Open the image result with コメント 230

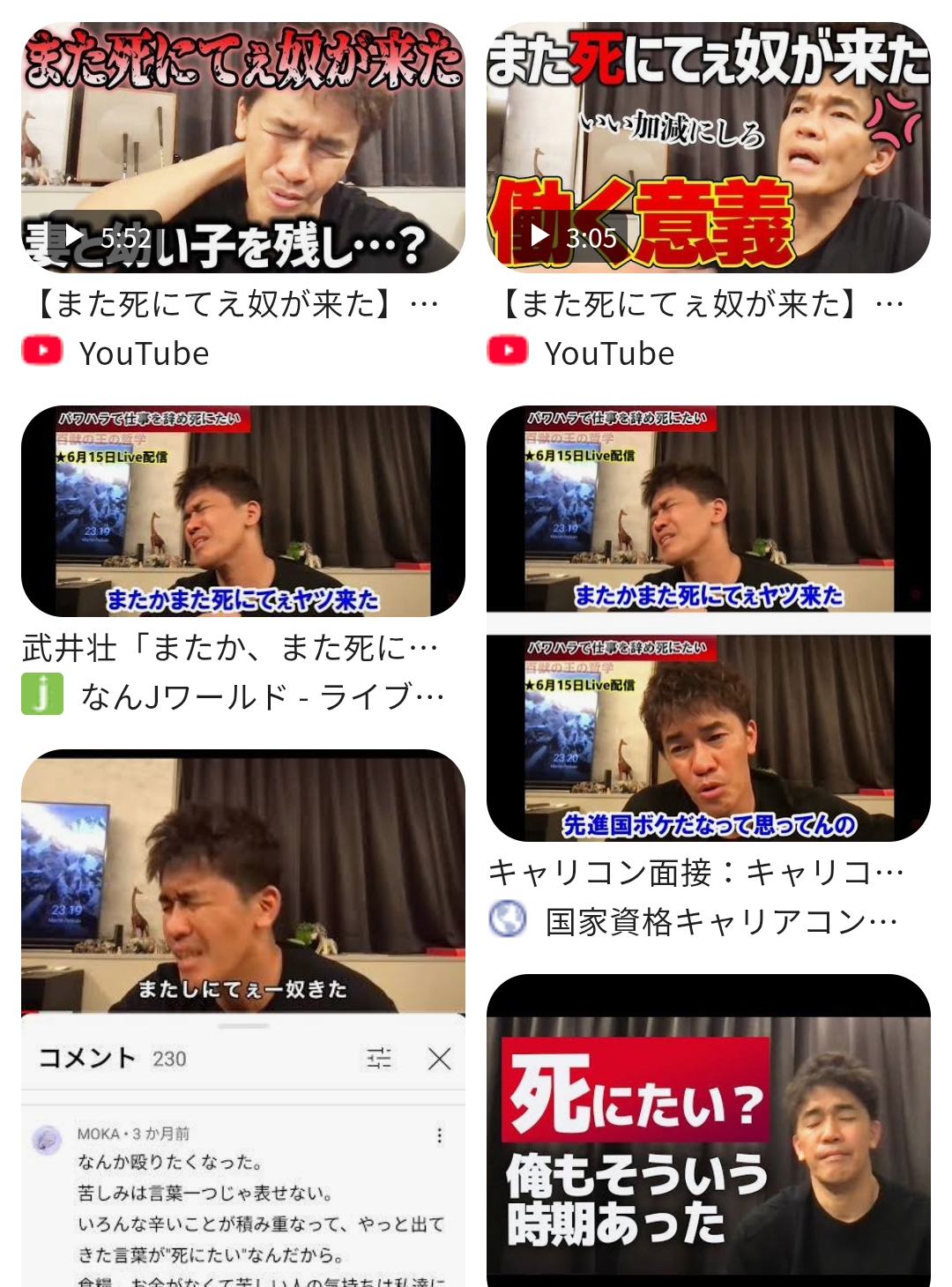242,1014
